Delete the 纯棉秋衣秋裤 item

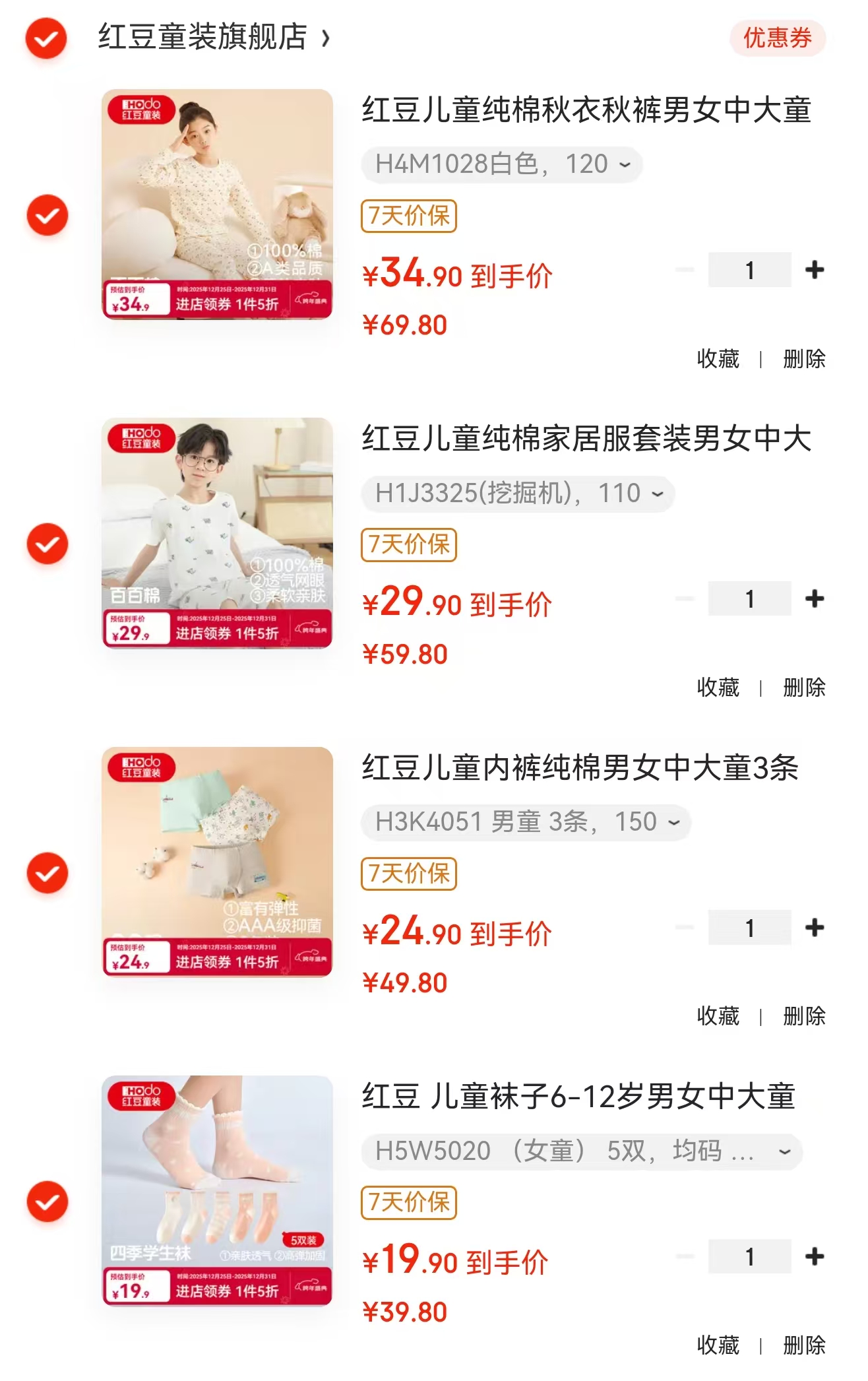[804, 359]
